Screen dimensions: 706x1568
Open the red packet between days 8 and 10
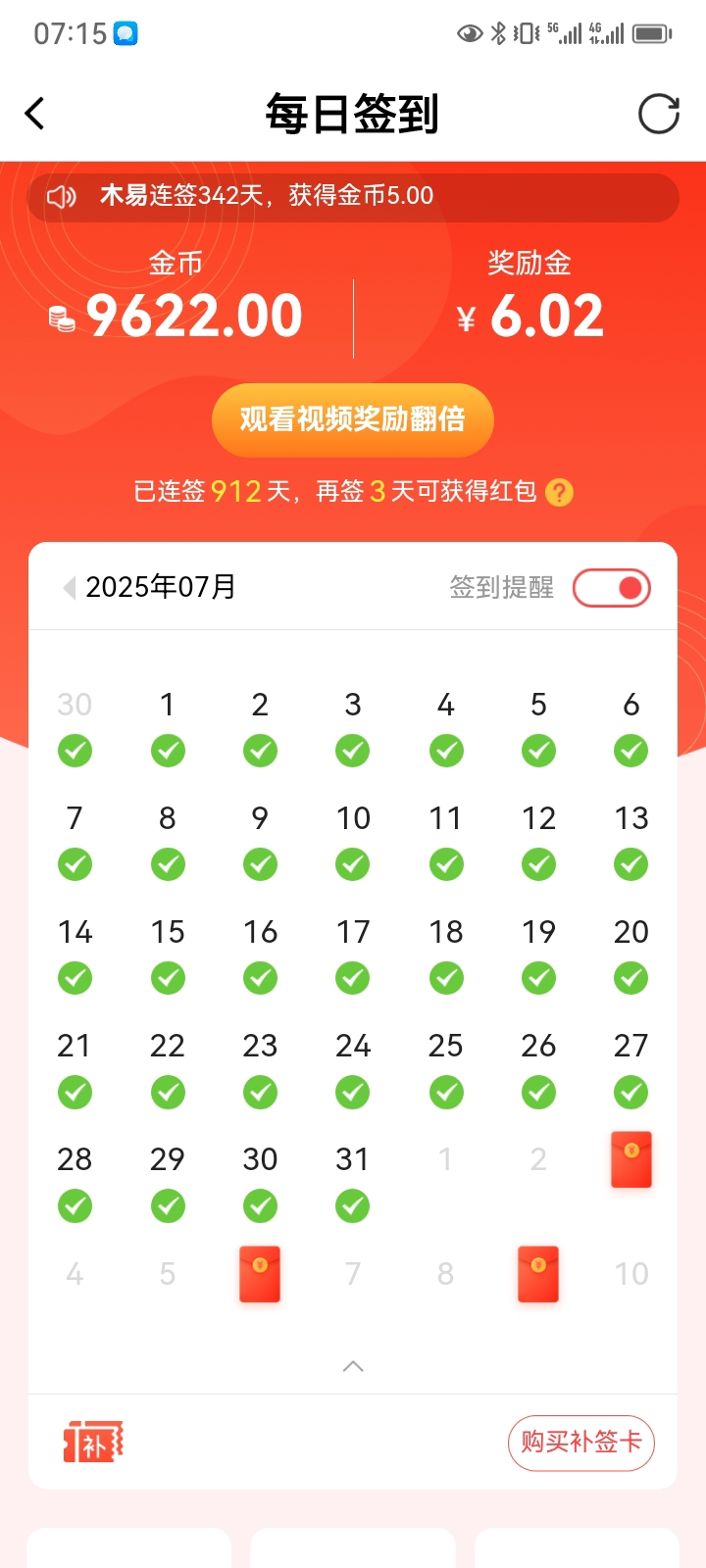click(x=538, y=1274)
